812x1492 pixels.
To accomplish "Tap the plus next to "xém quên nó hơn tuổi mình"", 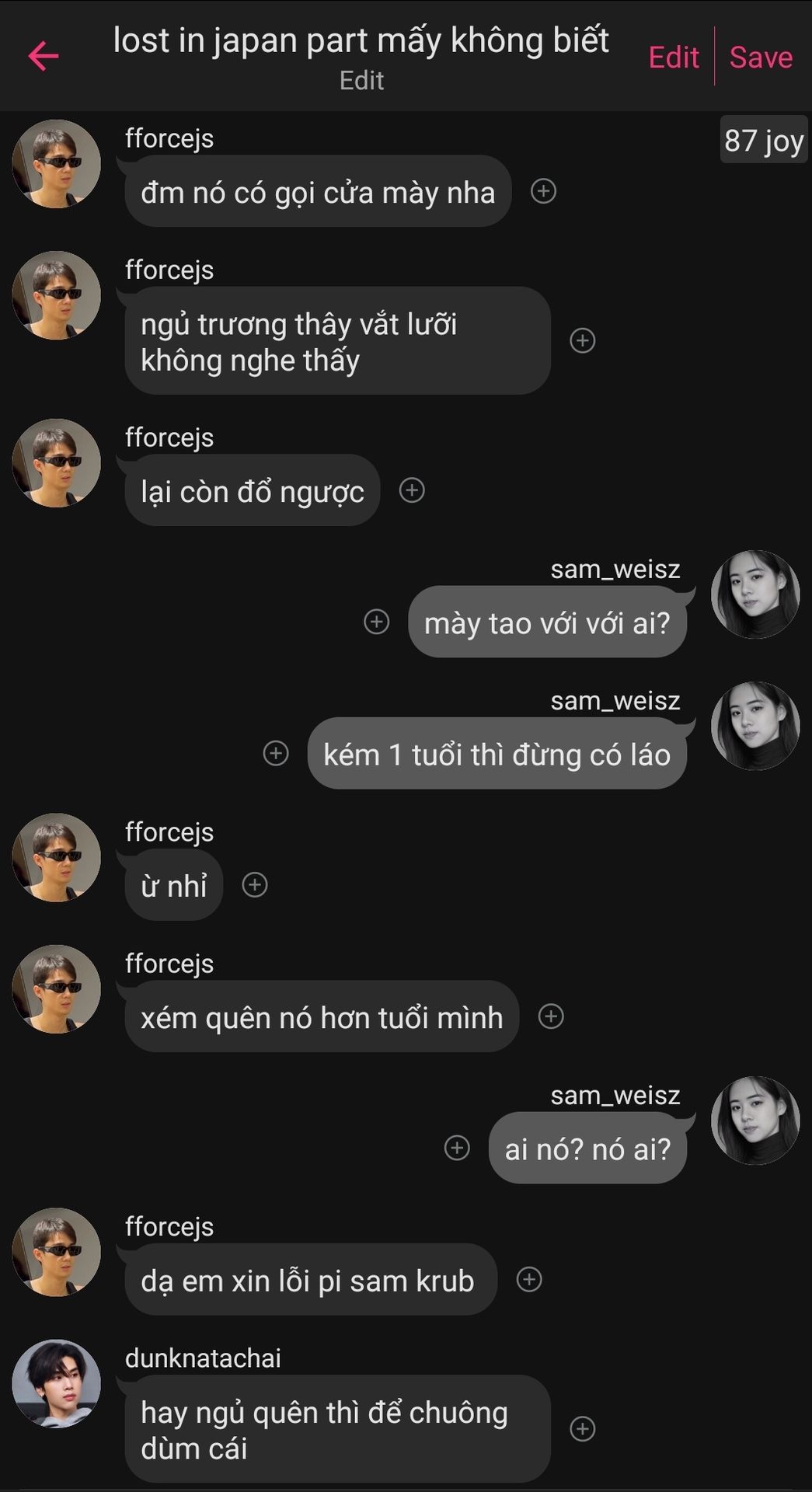I will [551, 1016].
